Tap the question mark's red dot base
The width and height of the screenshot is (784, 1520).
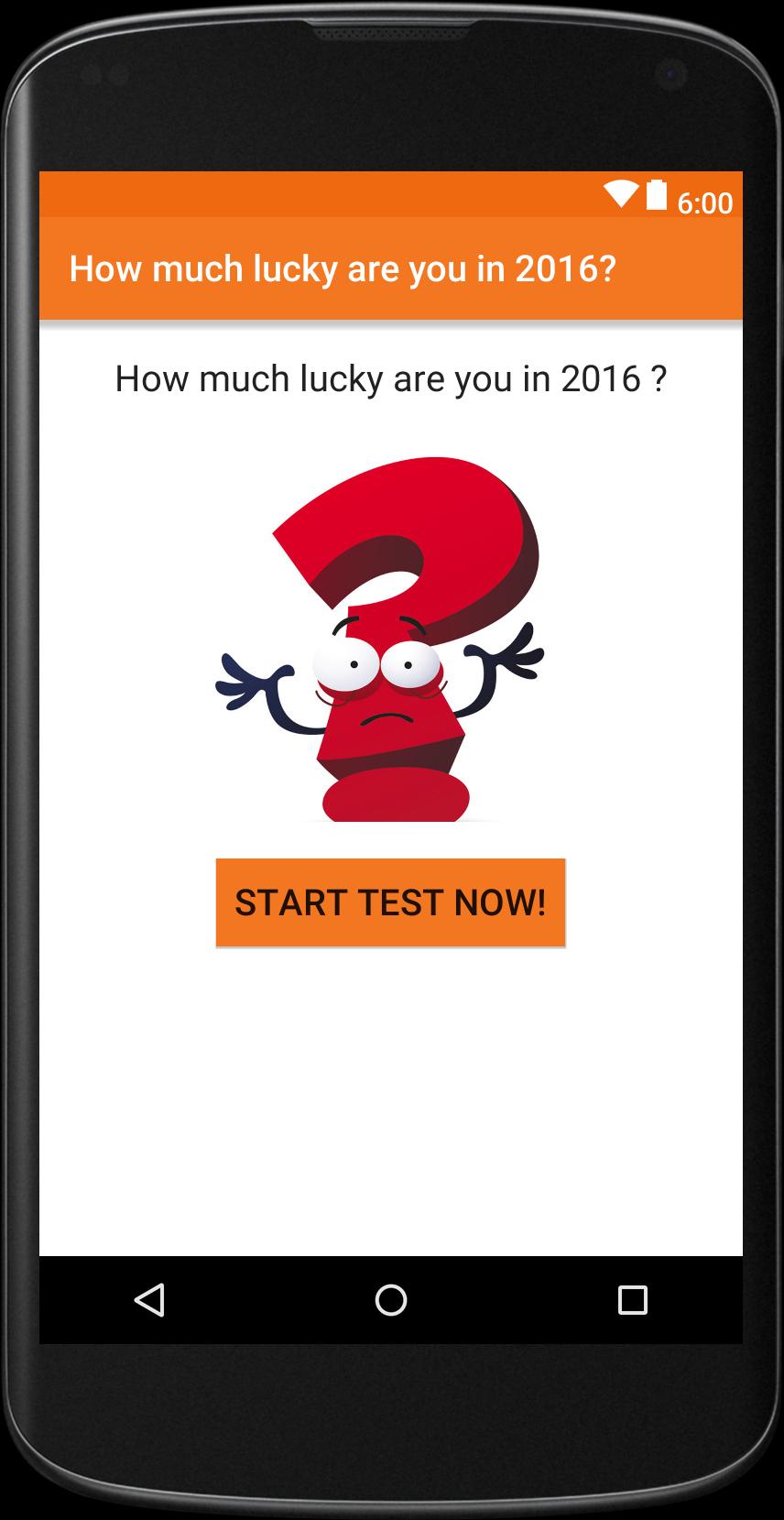point(394,795)
